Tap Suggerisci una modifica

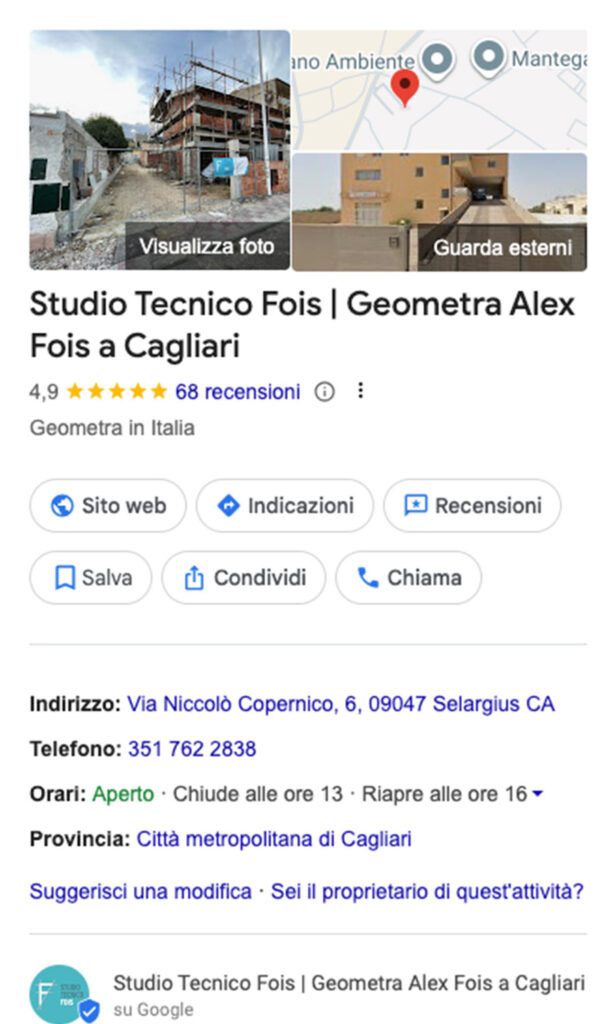tap(140, 891)
